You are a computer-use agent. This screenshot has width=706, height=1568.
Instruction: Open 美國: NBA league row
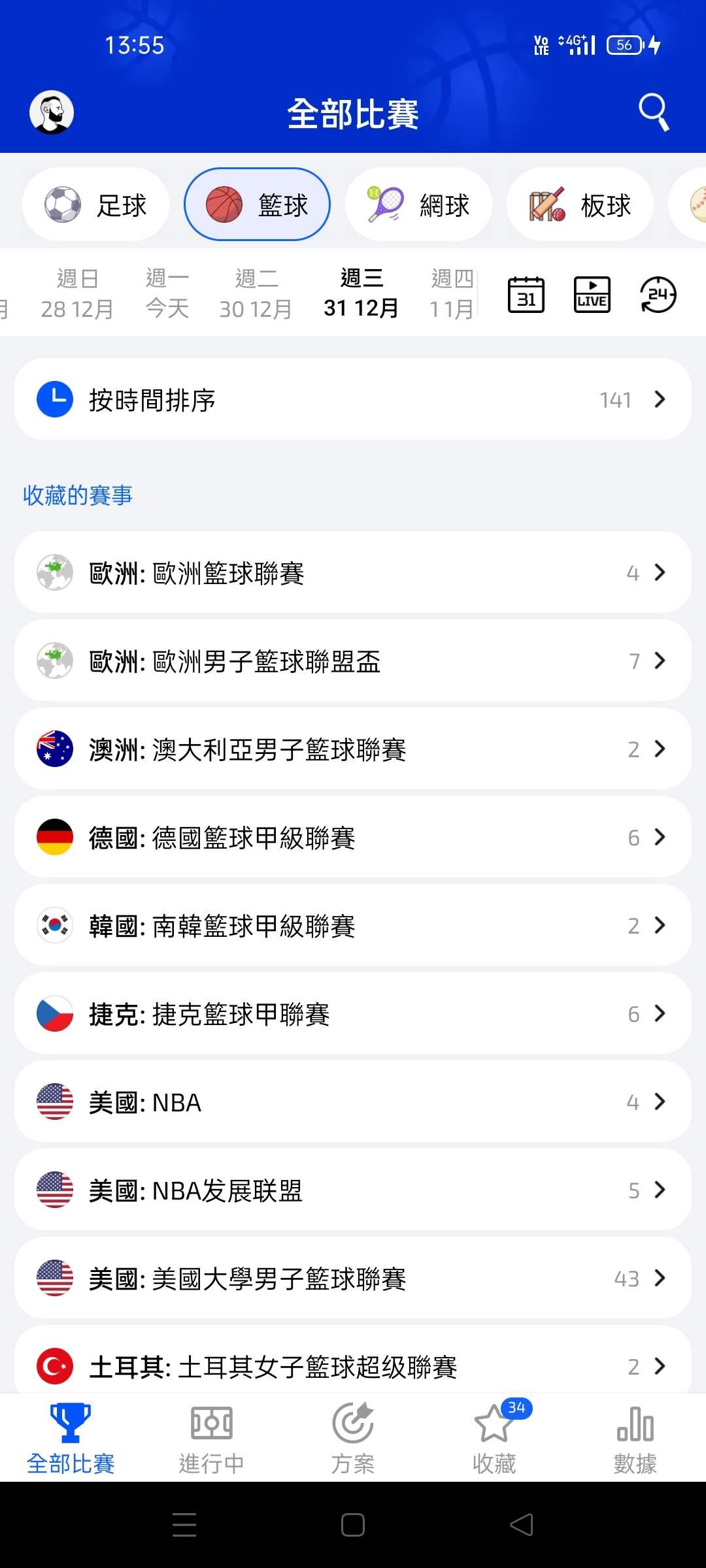353,1102
